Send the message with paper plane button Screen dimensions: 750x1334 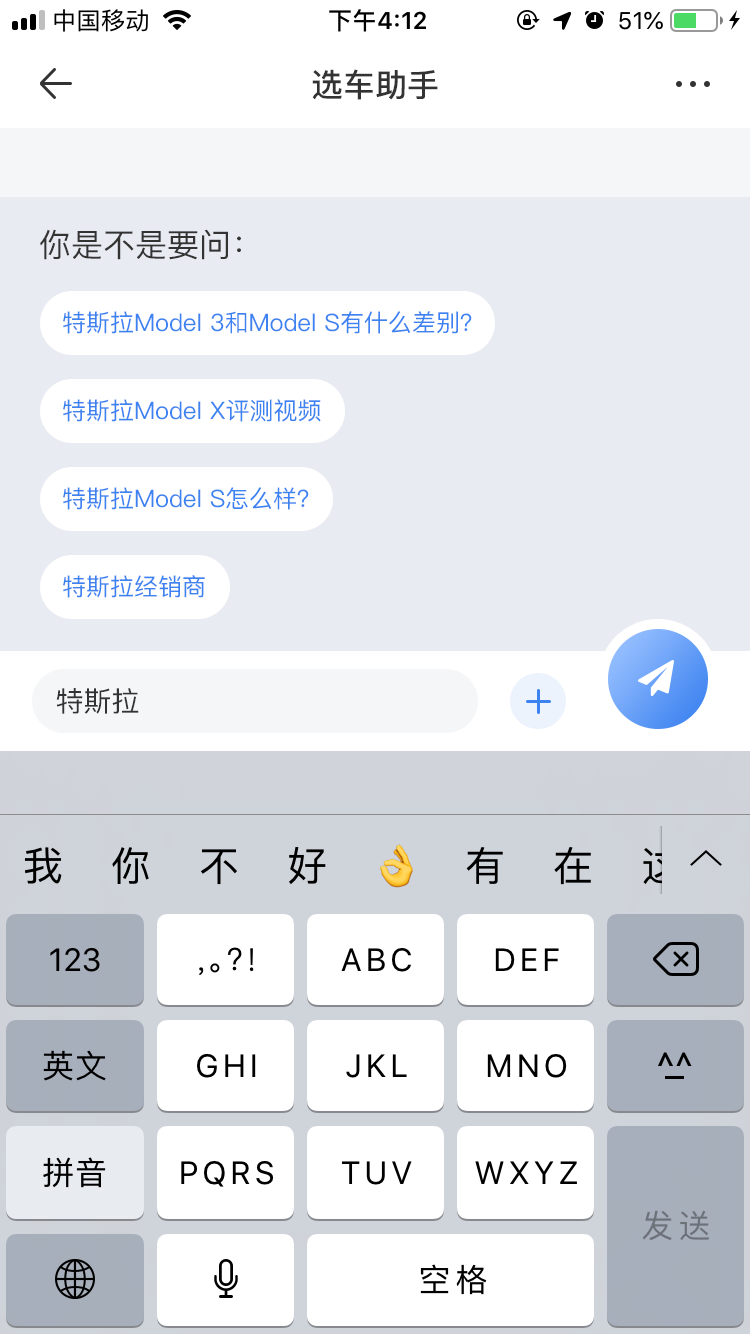(x=657, y=679)
